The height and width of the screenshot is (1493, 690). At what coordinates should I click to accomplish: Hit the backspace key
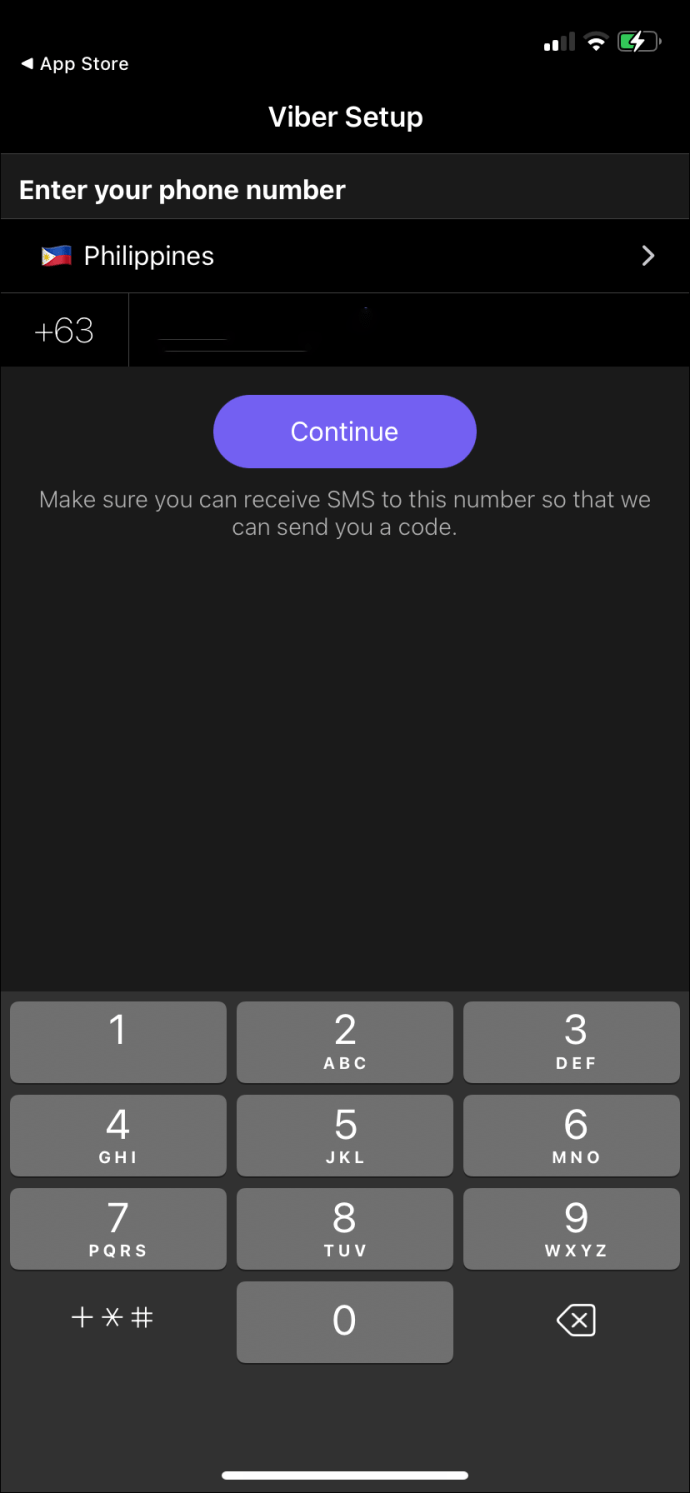[x=576, y=1321]
